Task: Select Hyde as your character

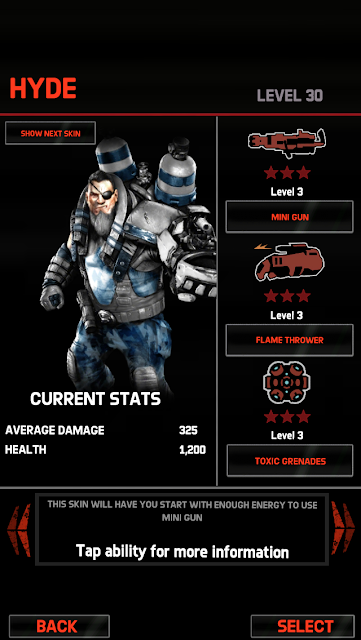Action: (x=303, y=626)
